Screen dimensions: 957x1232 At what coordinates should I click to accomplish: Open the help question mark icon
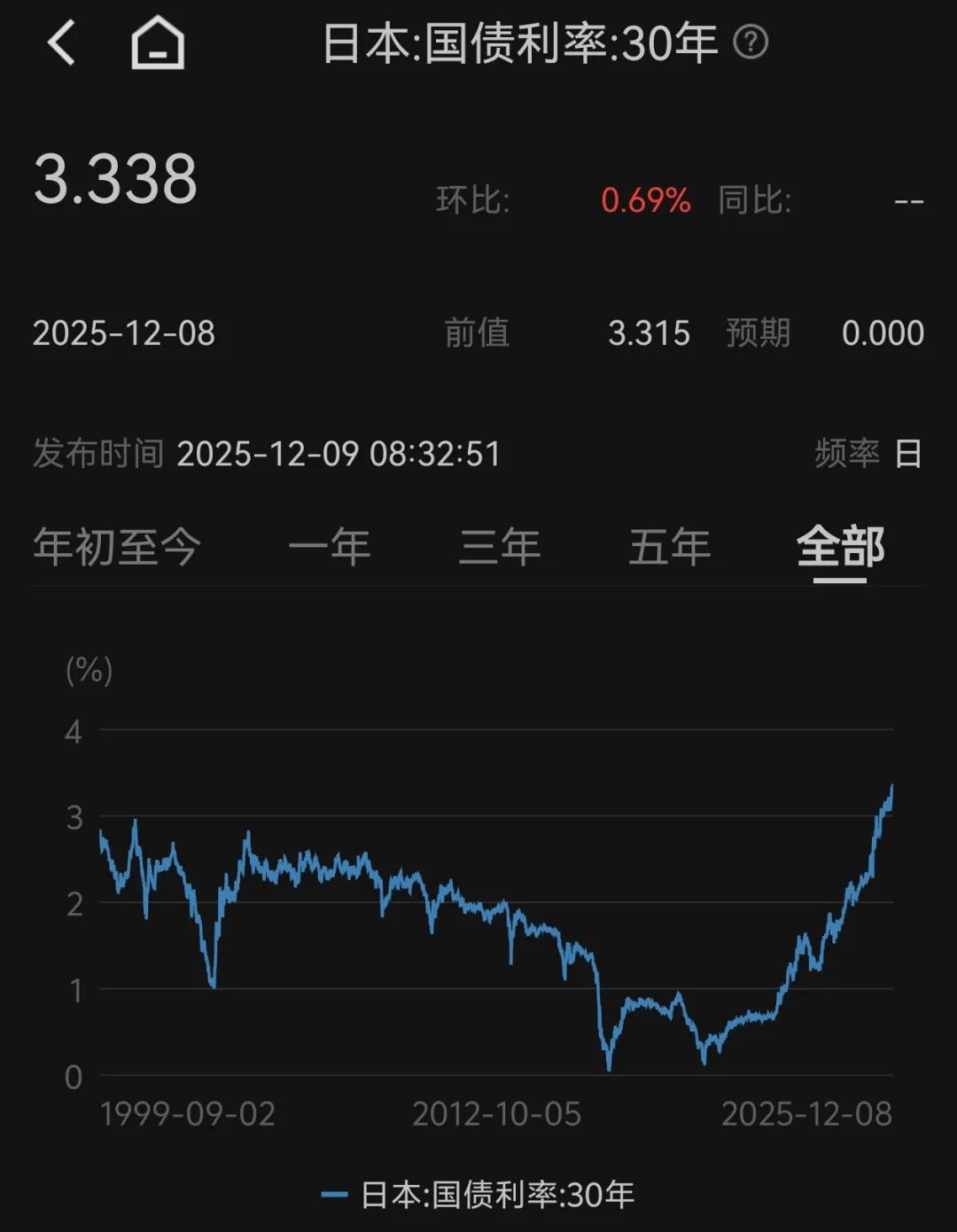coord(751,42)
